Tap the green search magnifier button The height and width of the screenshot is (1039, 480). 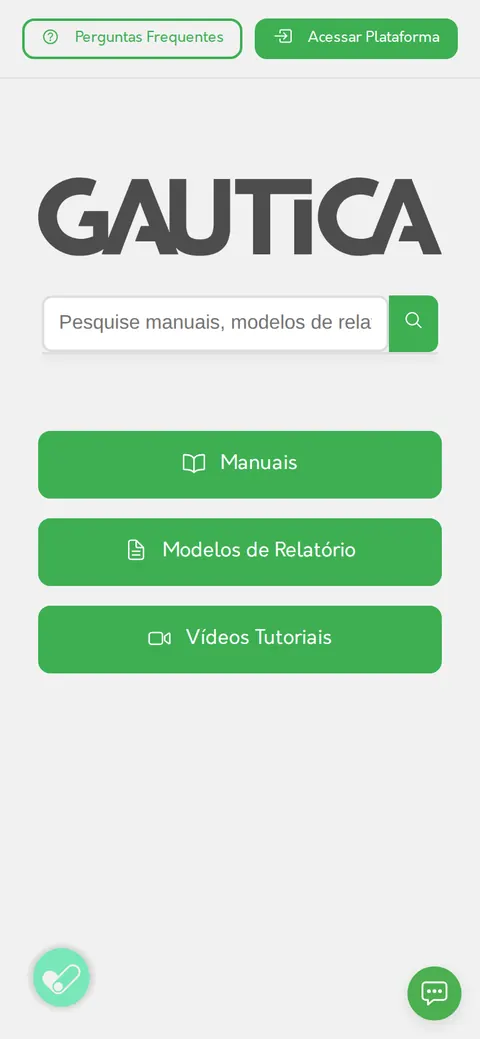coord(413,323)
